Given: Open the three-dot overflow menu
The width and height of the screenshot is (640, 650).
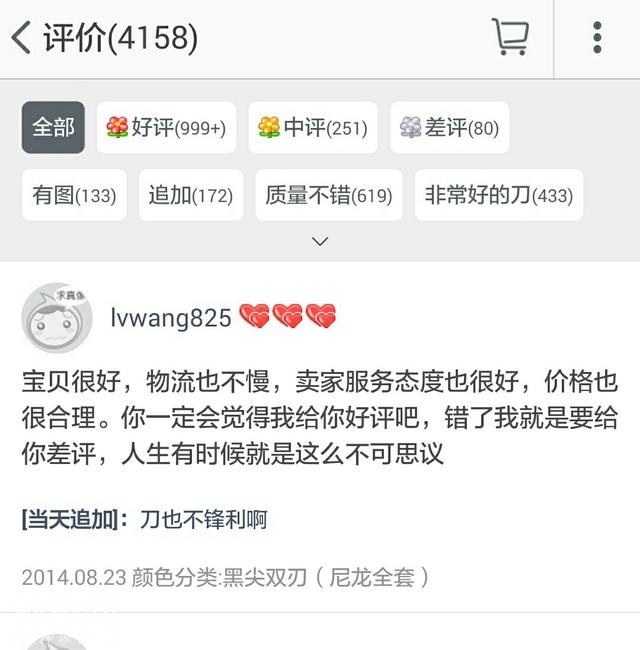Looking at the screenshot, I should 597,38.
